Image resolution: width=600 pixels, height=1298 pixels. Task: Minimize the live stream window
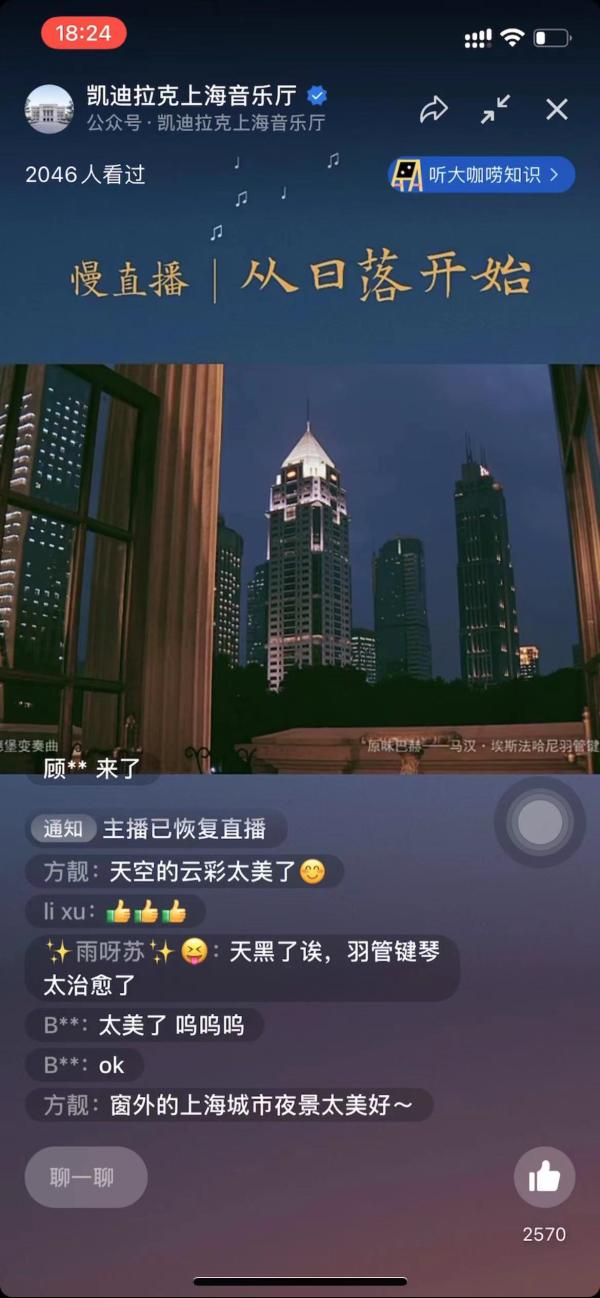[x=496, y=109]
